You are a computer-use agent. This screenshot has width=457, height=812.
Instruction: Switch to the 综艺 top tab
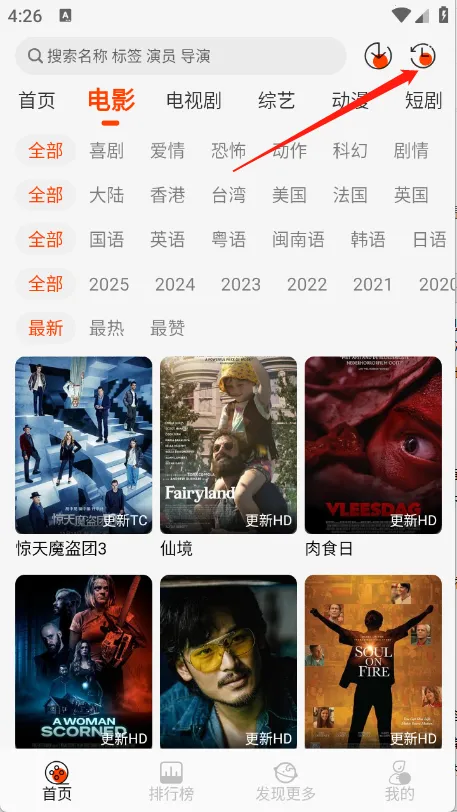click(277, 100)
